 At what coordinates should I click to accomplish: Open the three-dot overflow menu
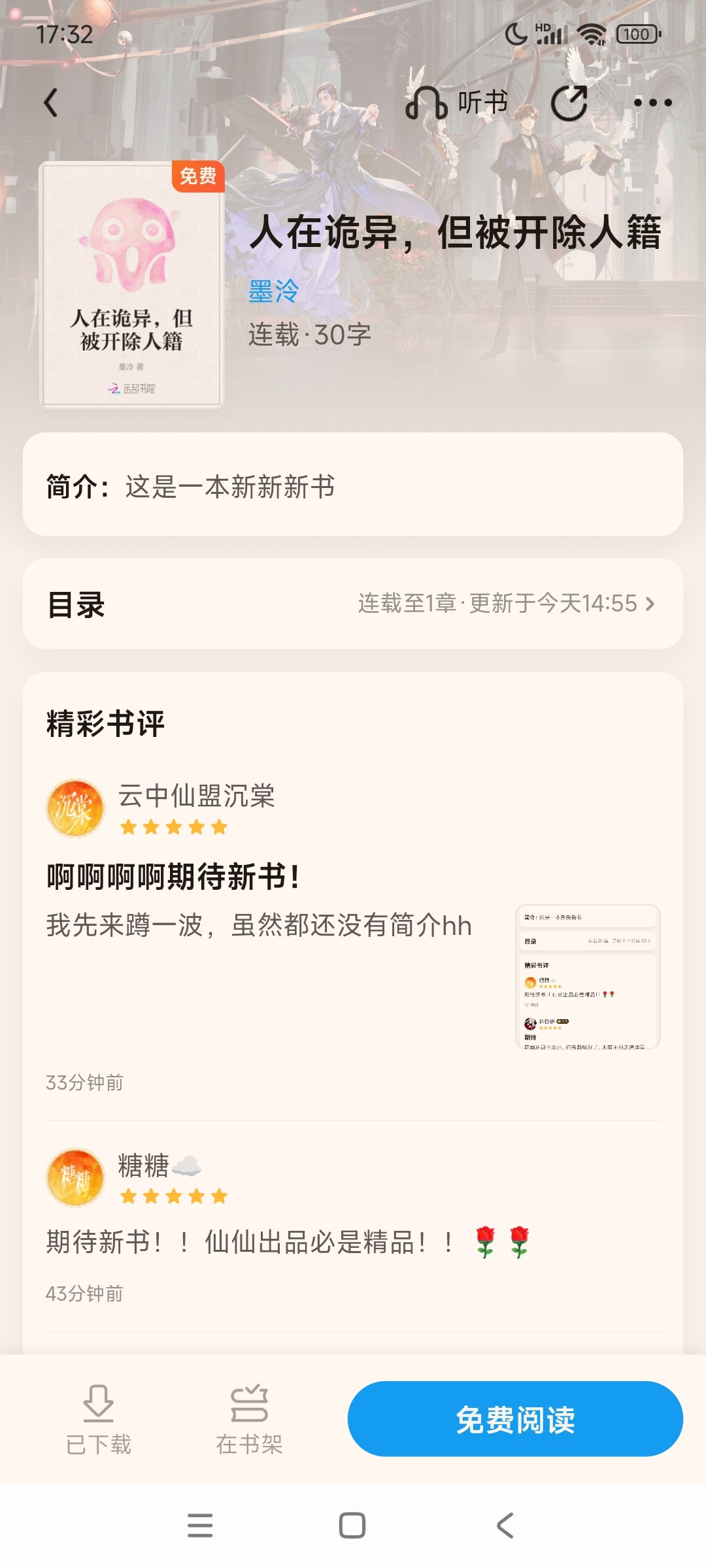pos(652,103)
